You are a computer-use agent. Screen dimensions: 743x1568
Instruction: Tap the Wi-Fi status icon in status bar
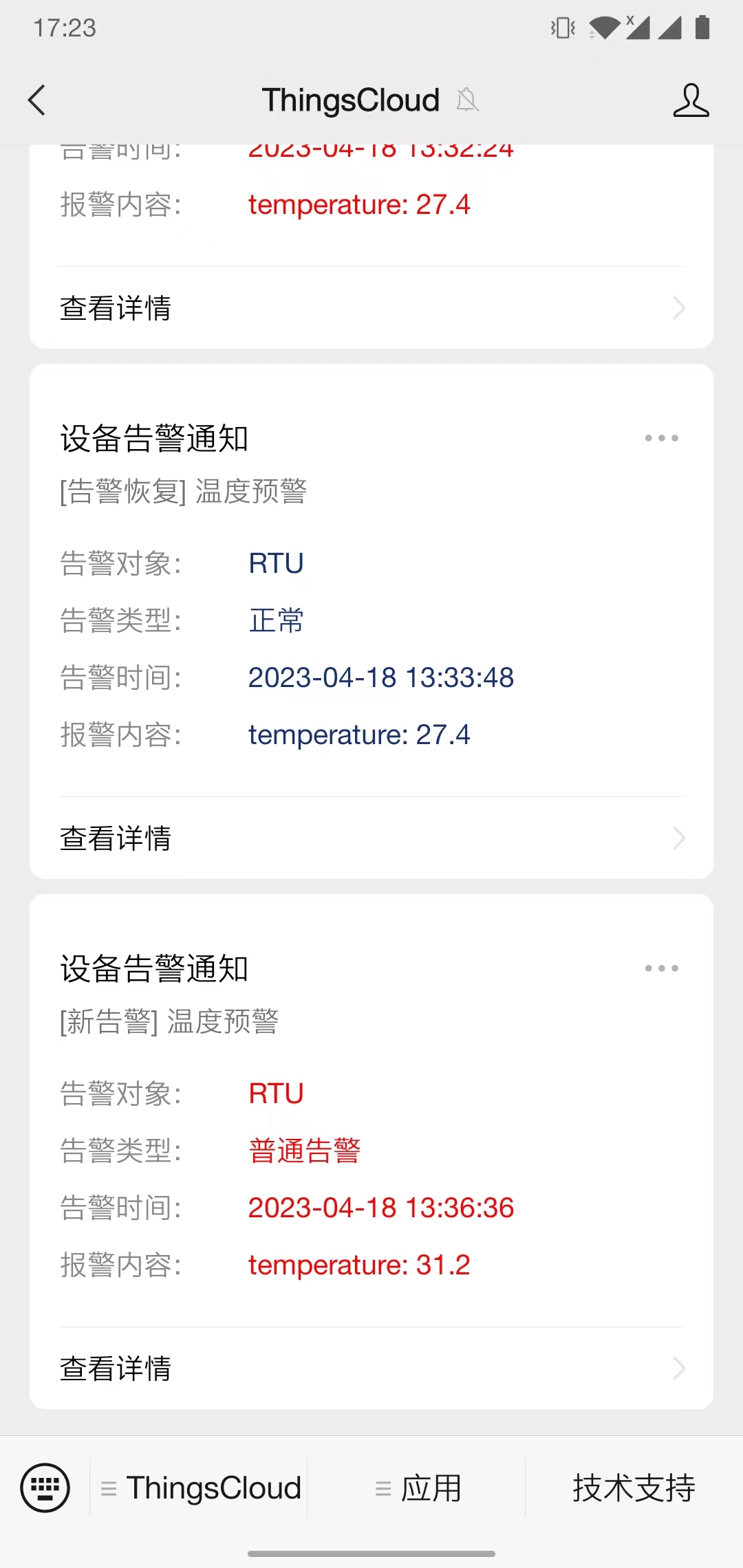coord(604,28)
